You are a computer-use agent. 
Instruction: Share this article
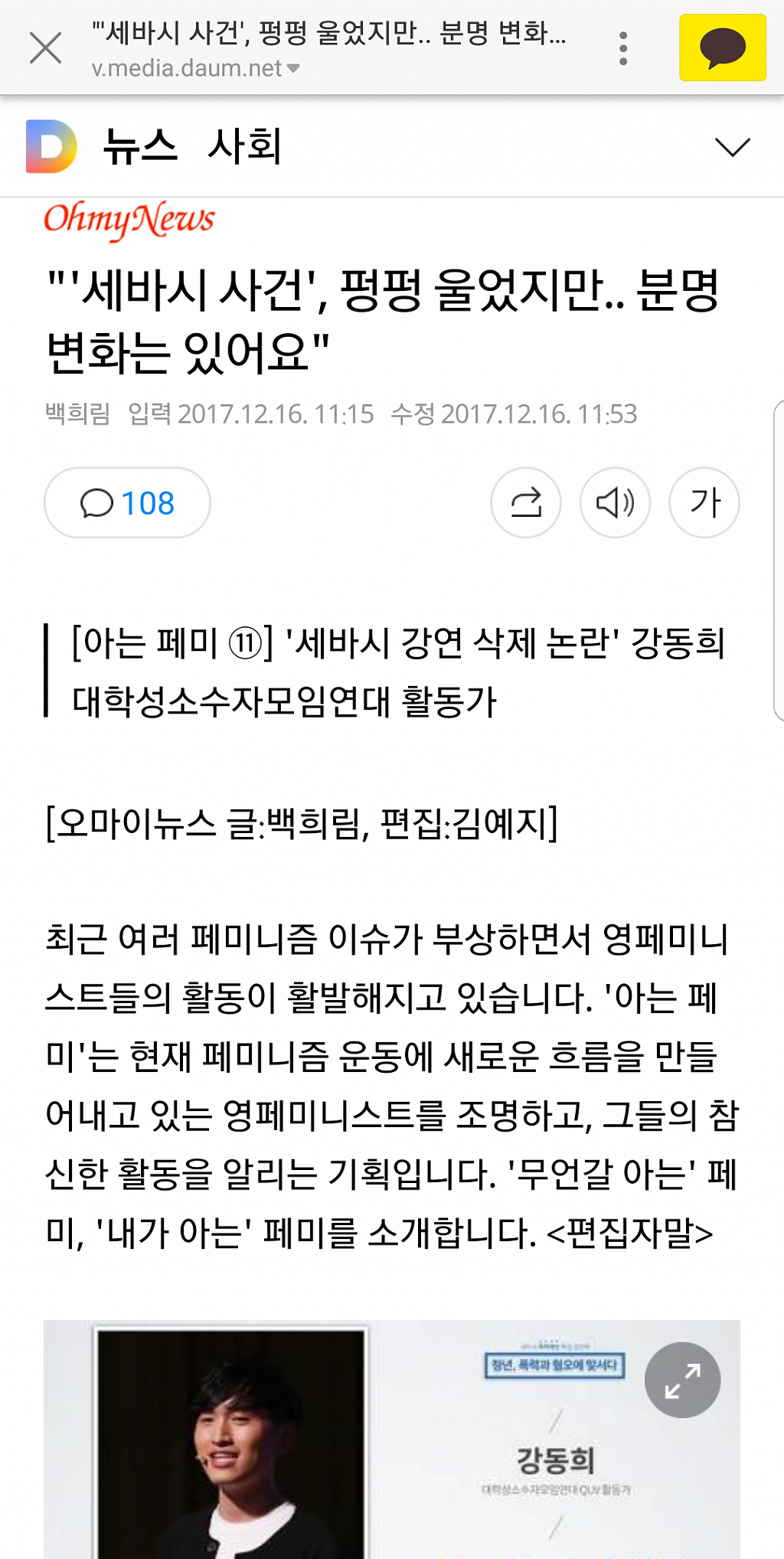click(526, 503)
